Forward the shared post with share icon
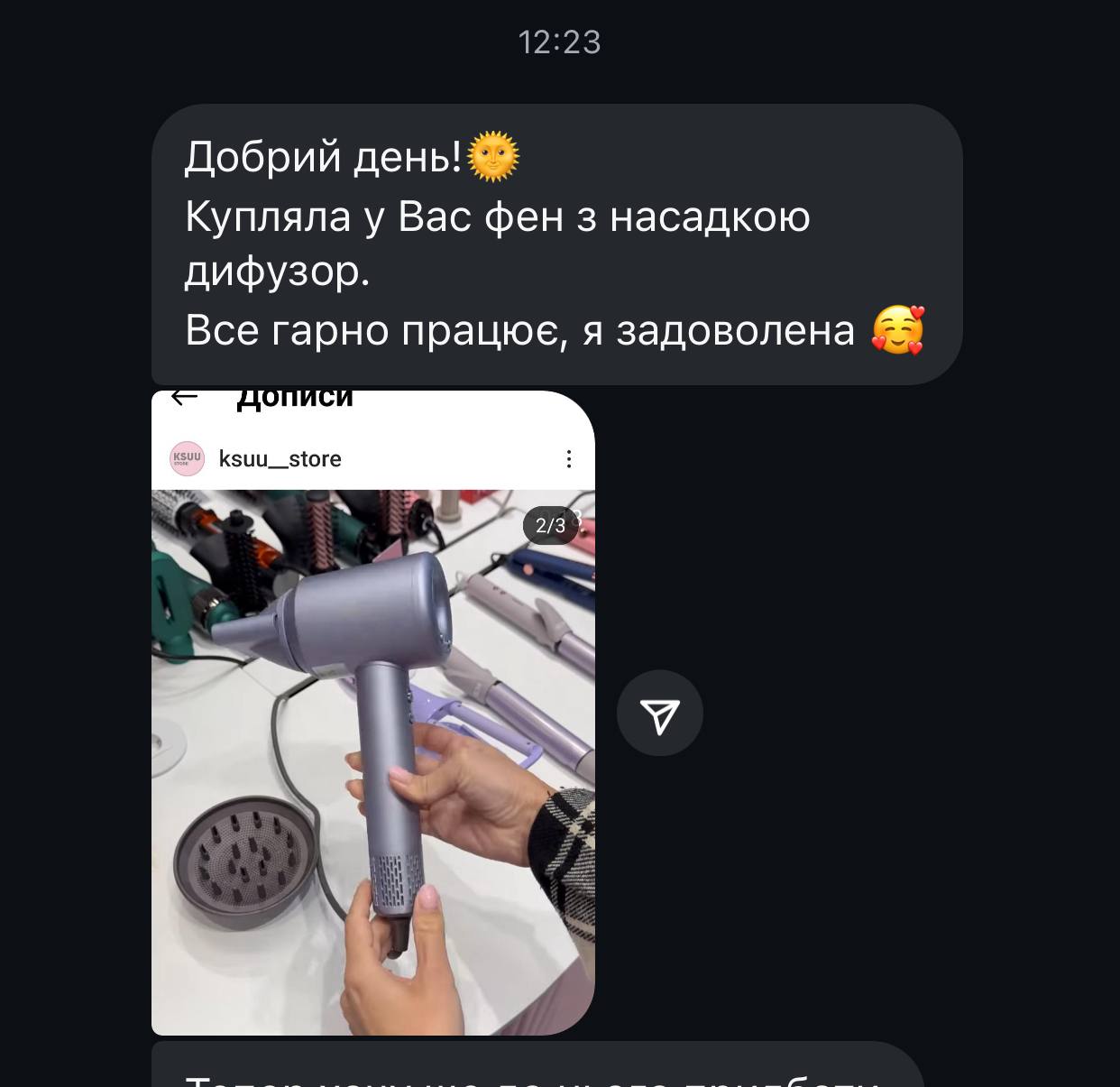Image resolution: width=1120 pixels, height=1087 pixels. click(x=659, y=714)
